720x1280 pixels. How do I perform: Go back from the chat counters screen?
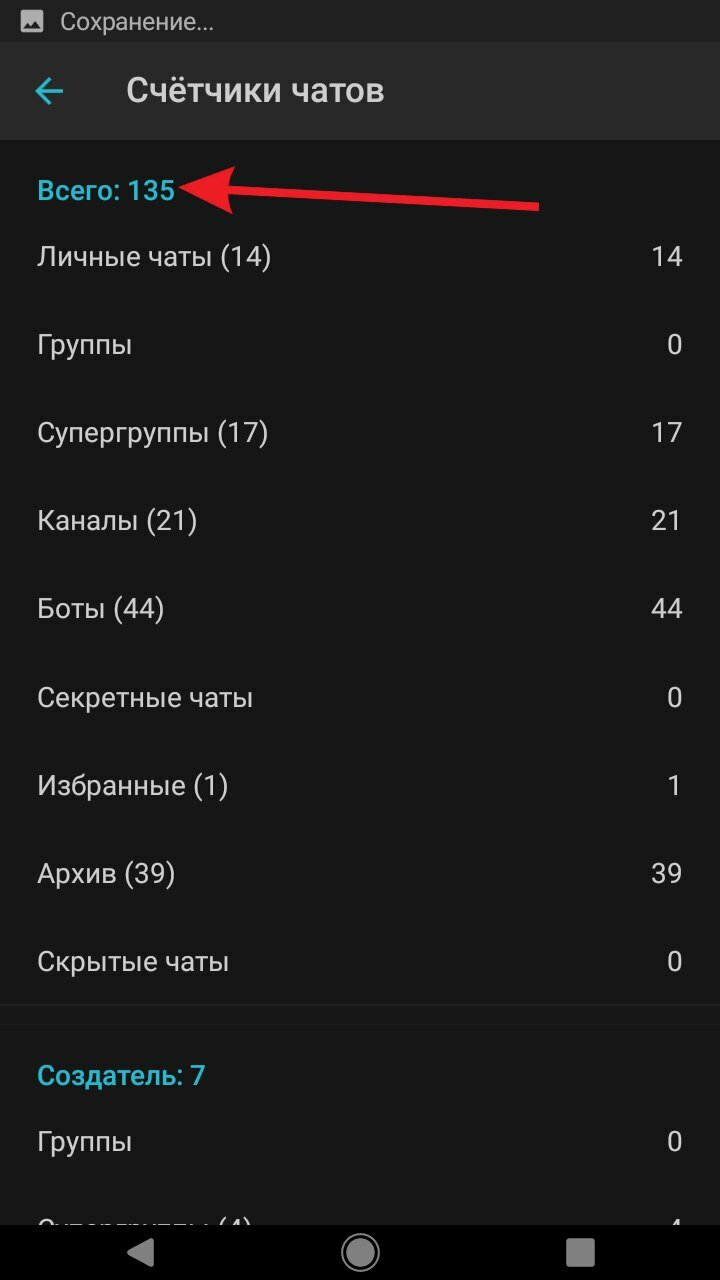point(49,91)
